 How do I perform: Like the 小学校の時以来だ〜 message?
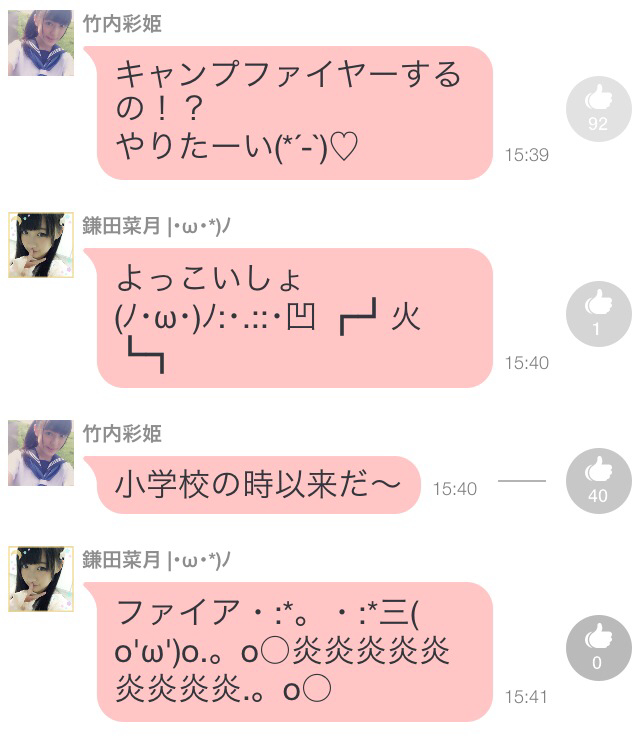point(598,481)
